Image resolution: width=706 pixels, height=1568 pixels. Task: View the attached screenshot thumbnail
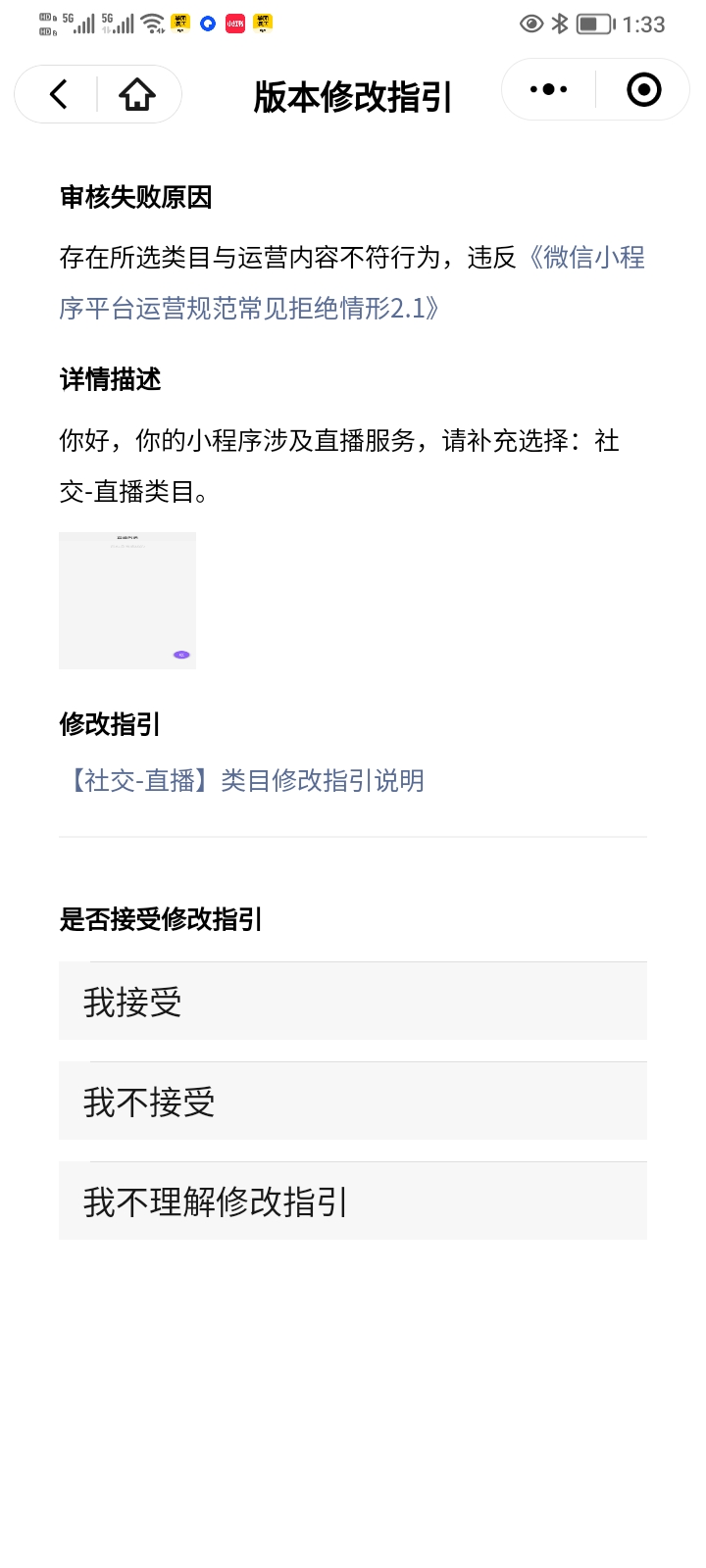[x=127, y=601]
